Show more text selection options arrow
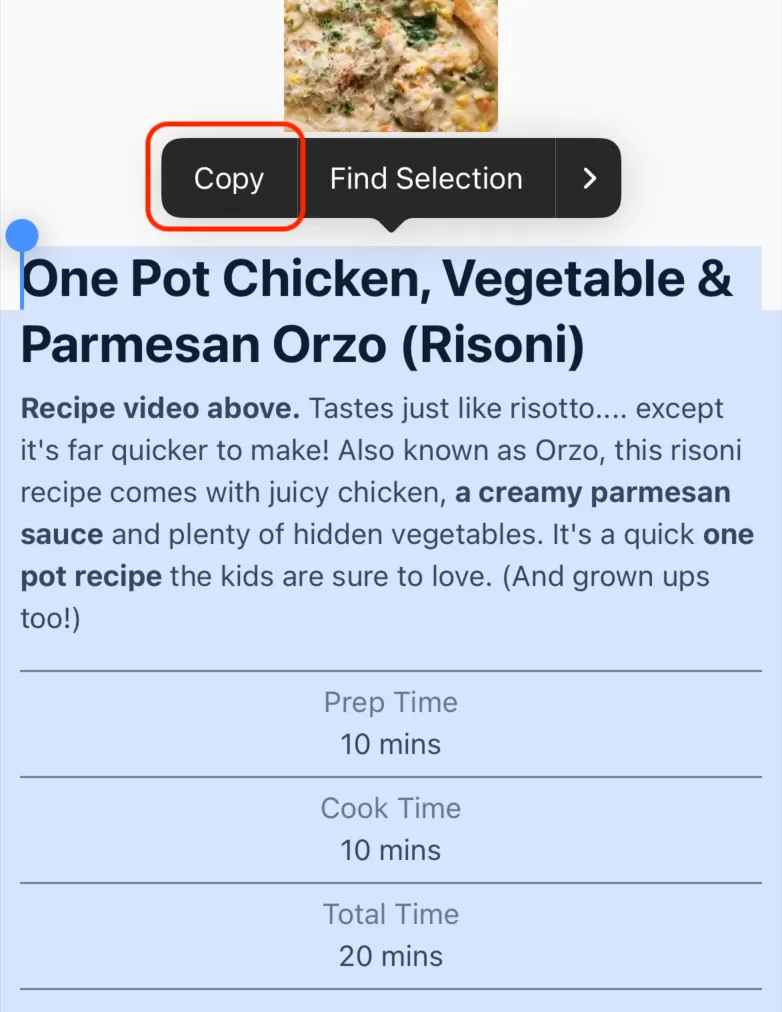This screenshot has width=782, height=1012. tap(589, 178)
